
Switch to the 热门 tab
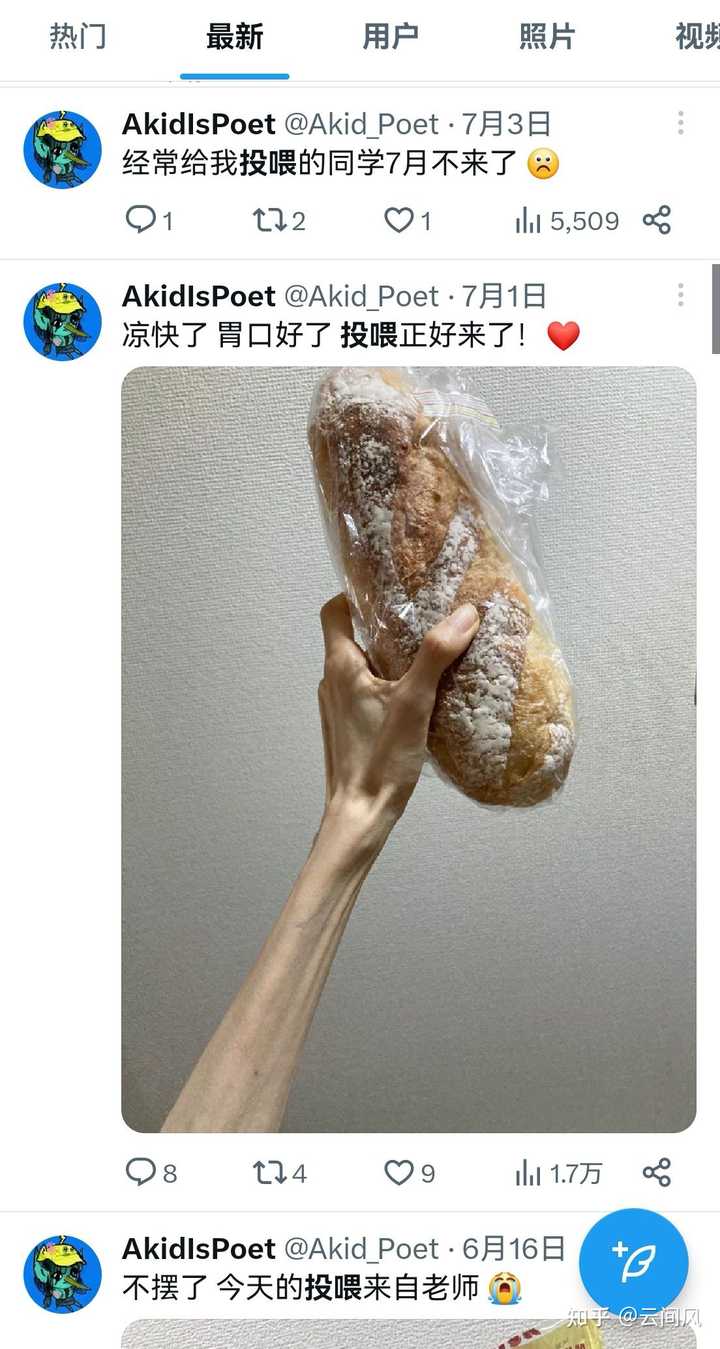click(x=78, y=38)
